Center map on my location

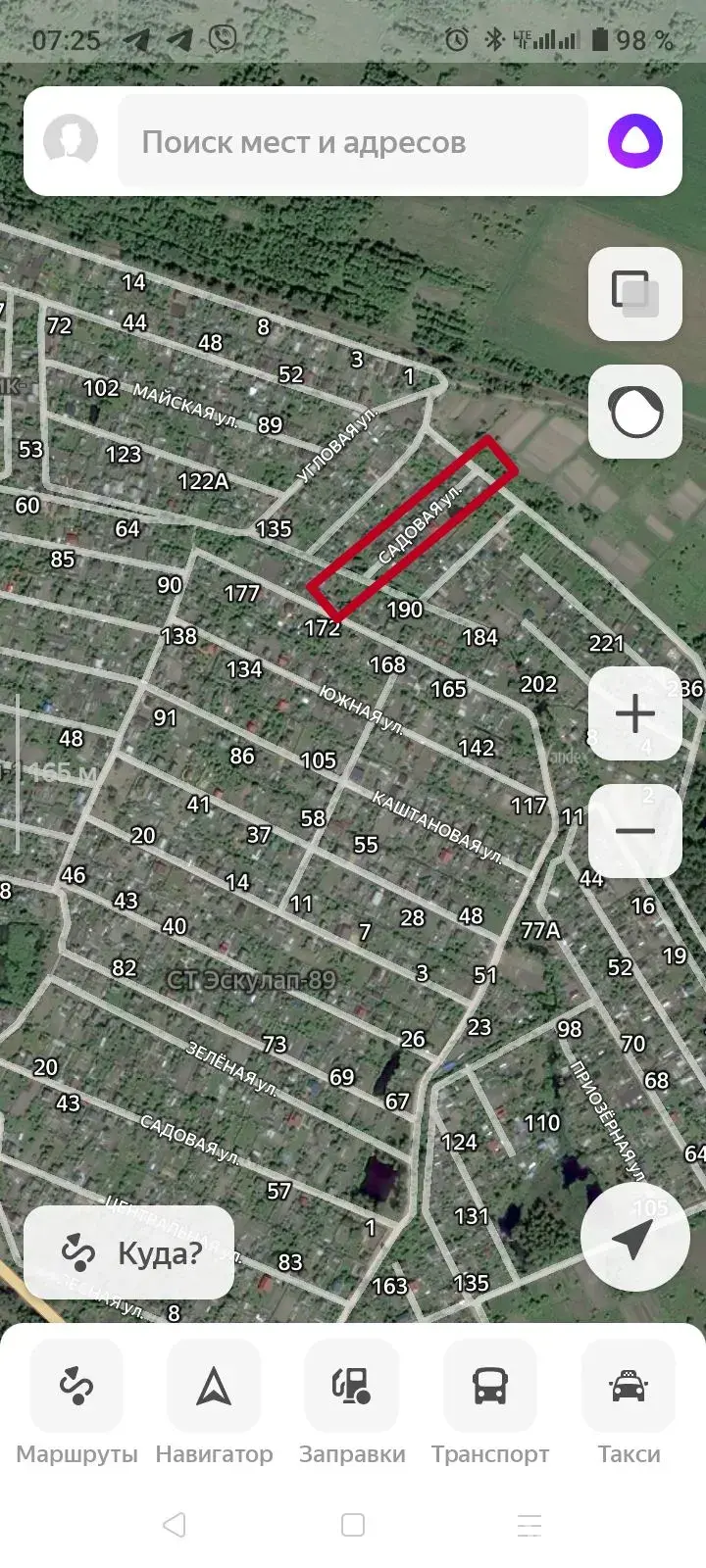click(634, 1238)
